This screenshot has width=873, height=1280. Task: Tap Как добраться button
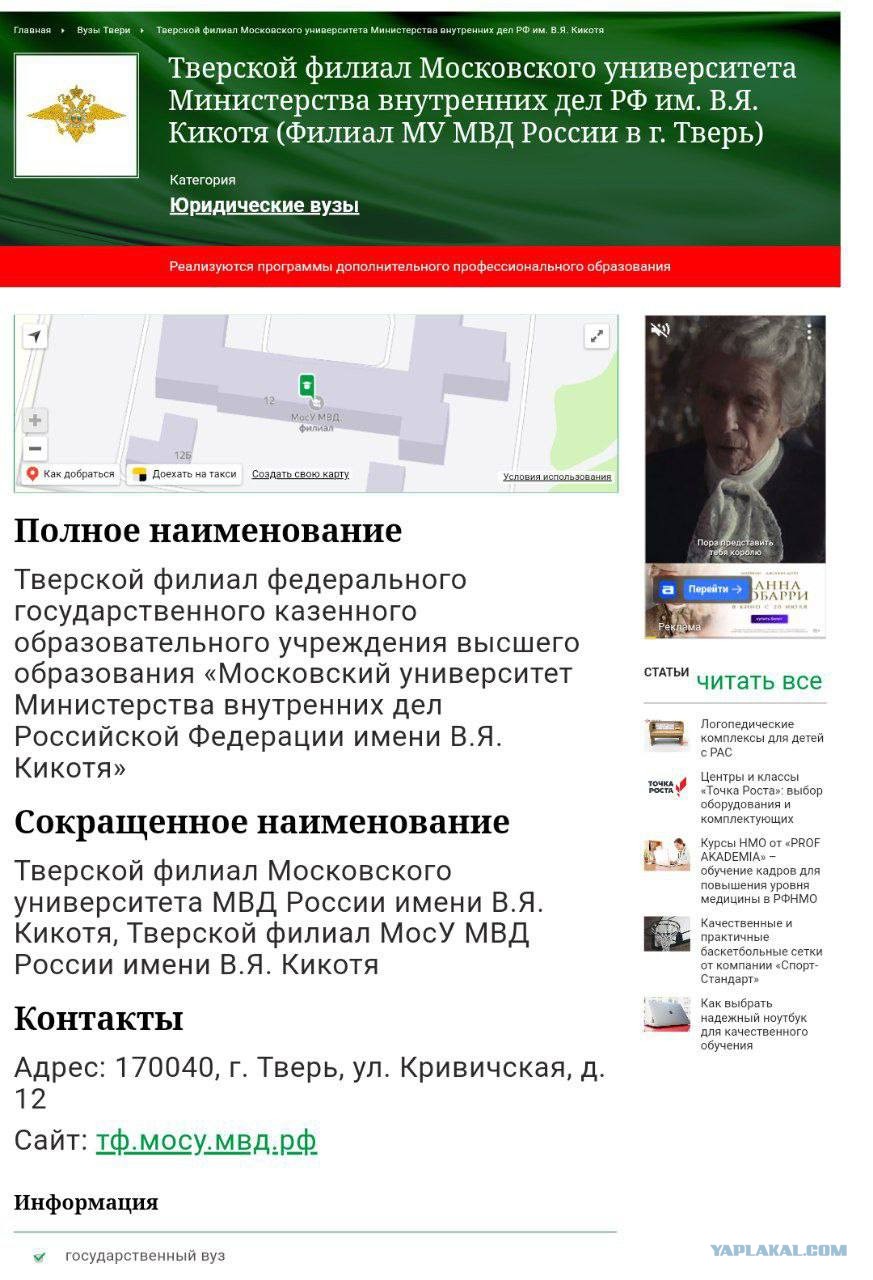pos(70,474)
